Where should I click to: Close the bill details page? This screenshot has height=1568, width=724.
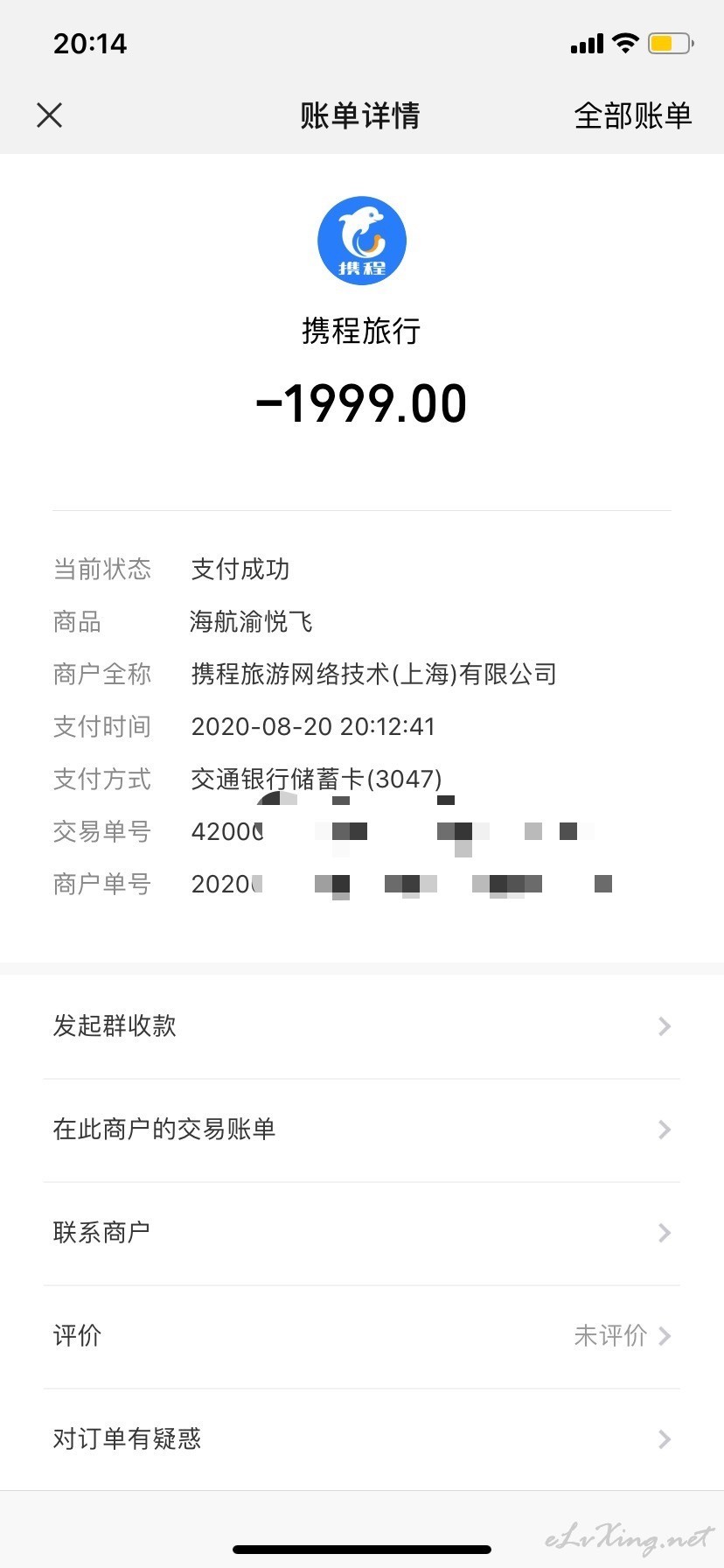coord(50,115)
